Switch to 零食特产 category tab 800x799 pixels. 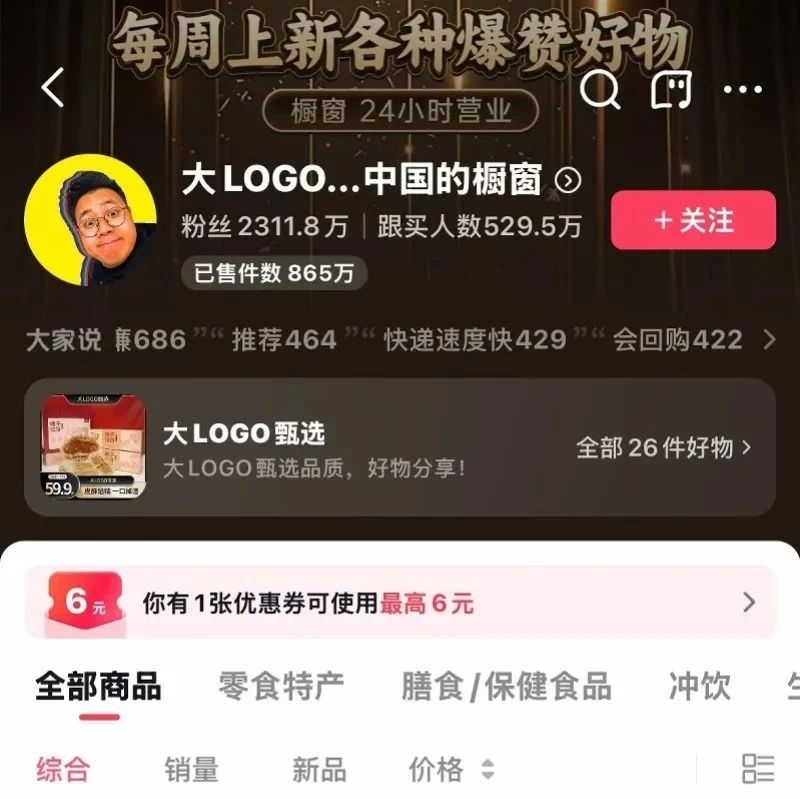pos(281,686)
